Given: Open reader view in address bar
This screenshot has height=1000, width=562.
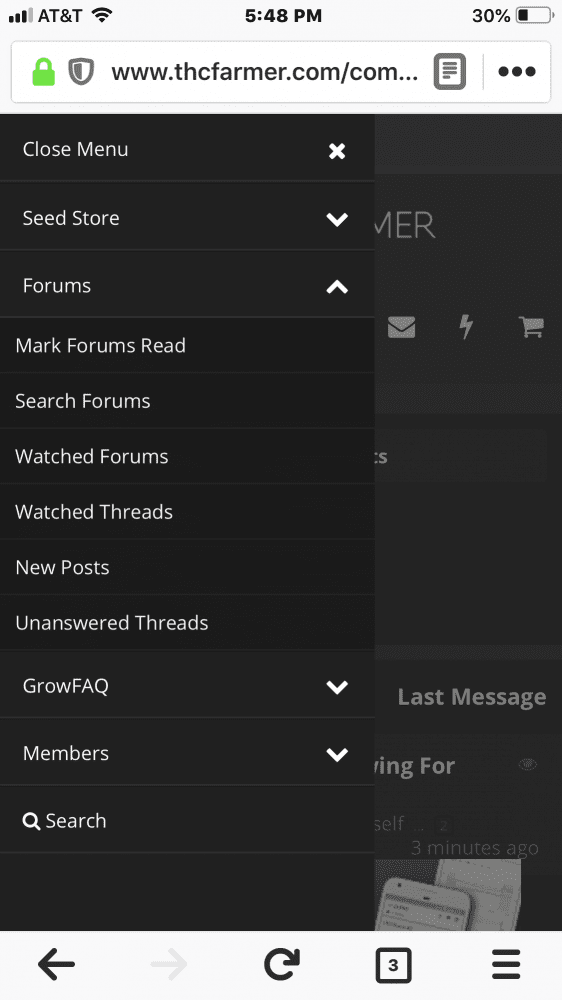Looking at the screenshot, I should [450, 71].
